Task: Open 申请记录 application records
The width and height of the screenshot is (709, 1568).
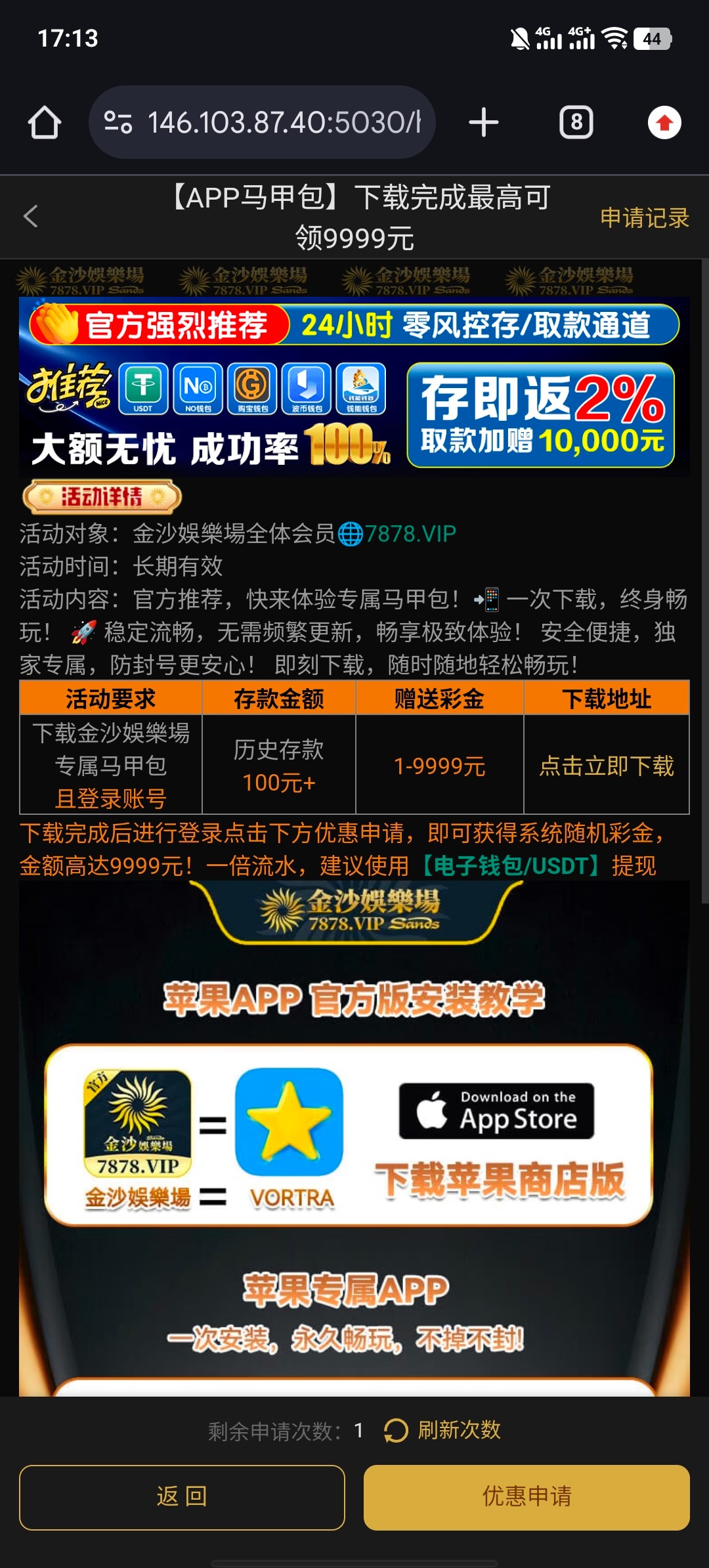Action: pyautogui.click(x=644, y=217)
